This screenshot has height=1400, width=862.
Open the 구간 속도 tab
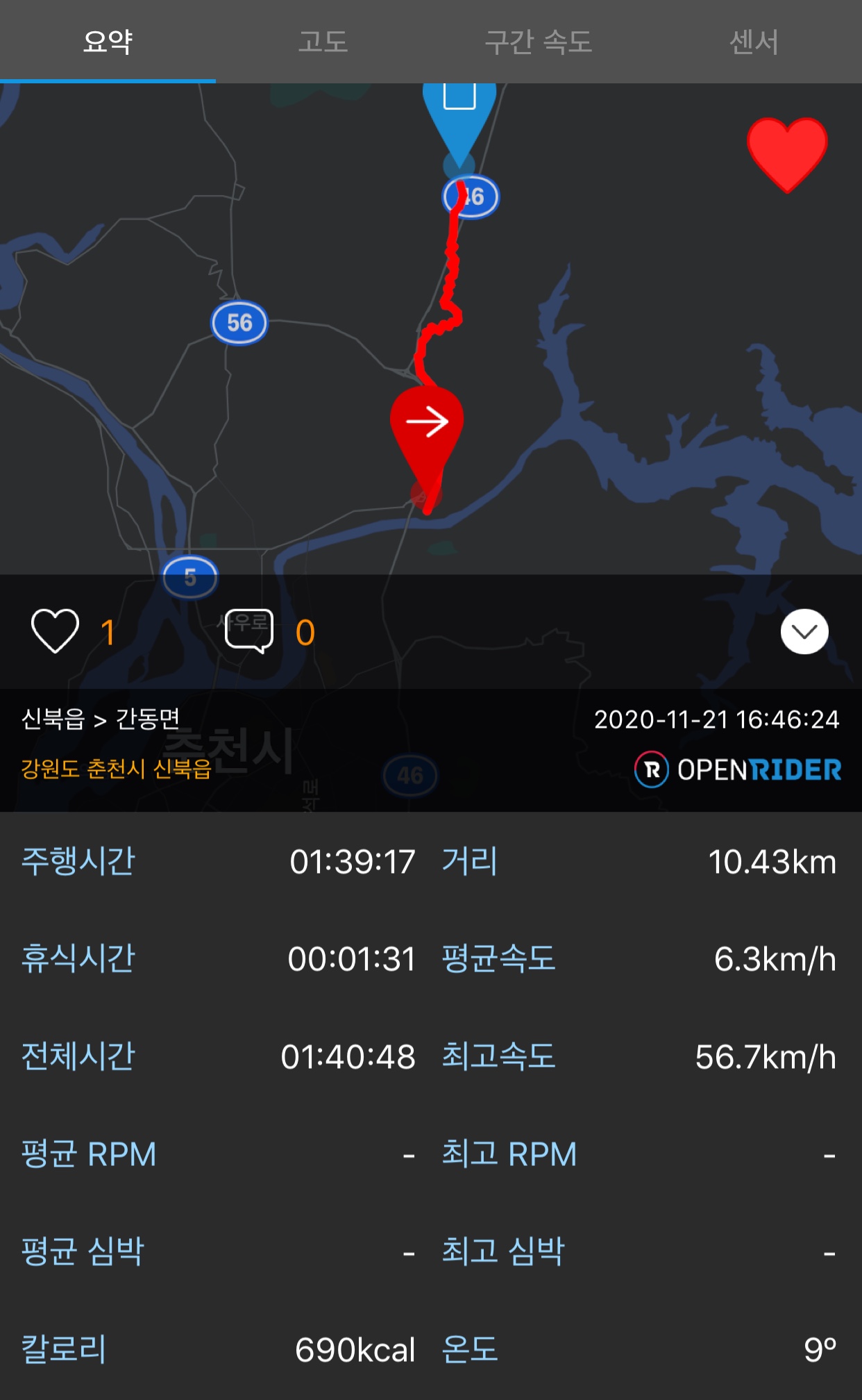pyautogui.click(x=539, y=42)
